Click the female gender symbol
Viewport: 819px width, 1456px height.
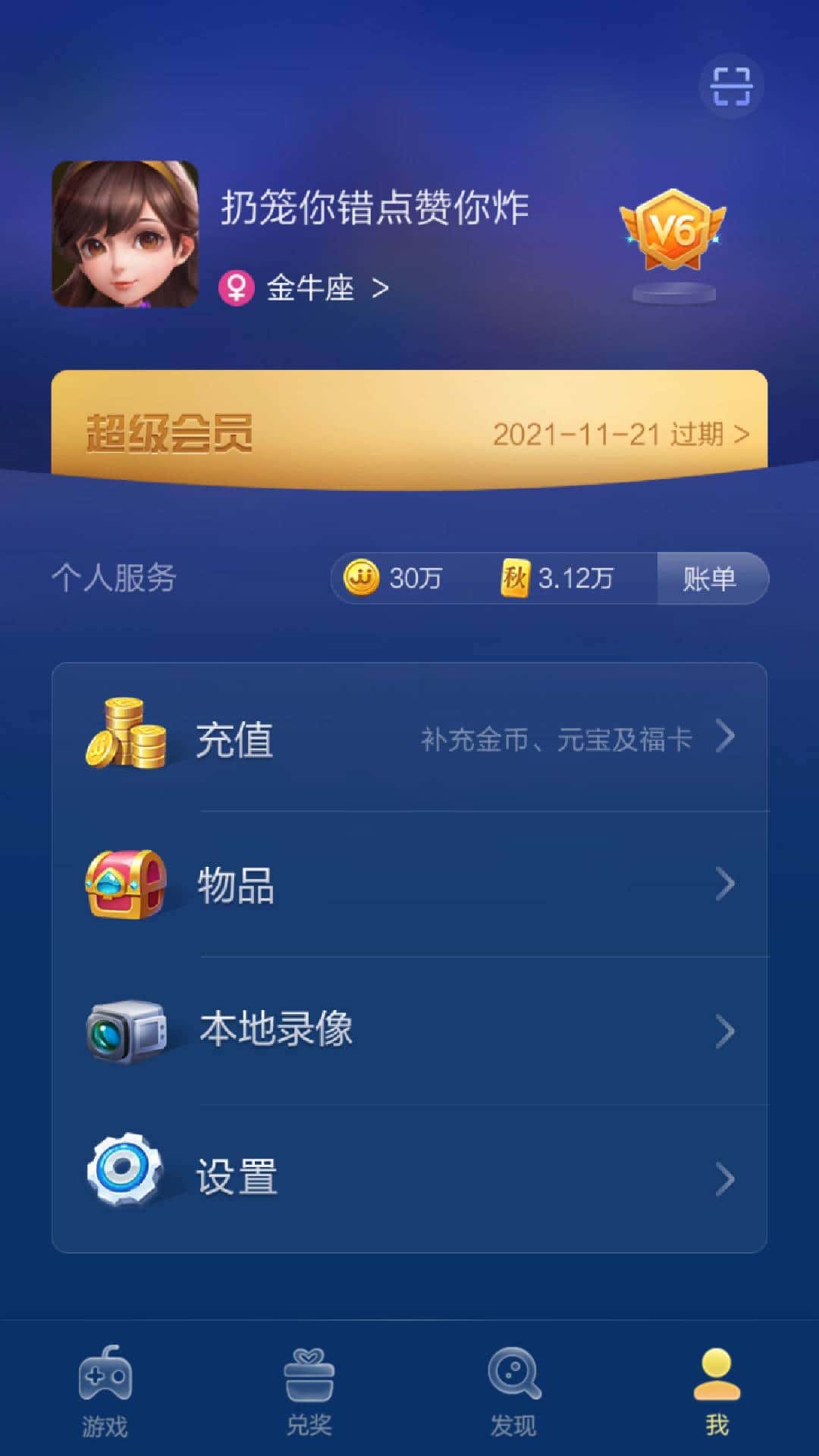237,288
